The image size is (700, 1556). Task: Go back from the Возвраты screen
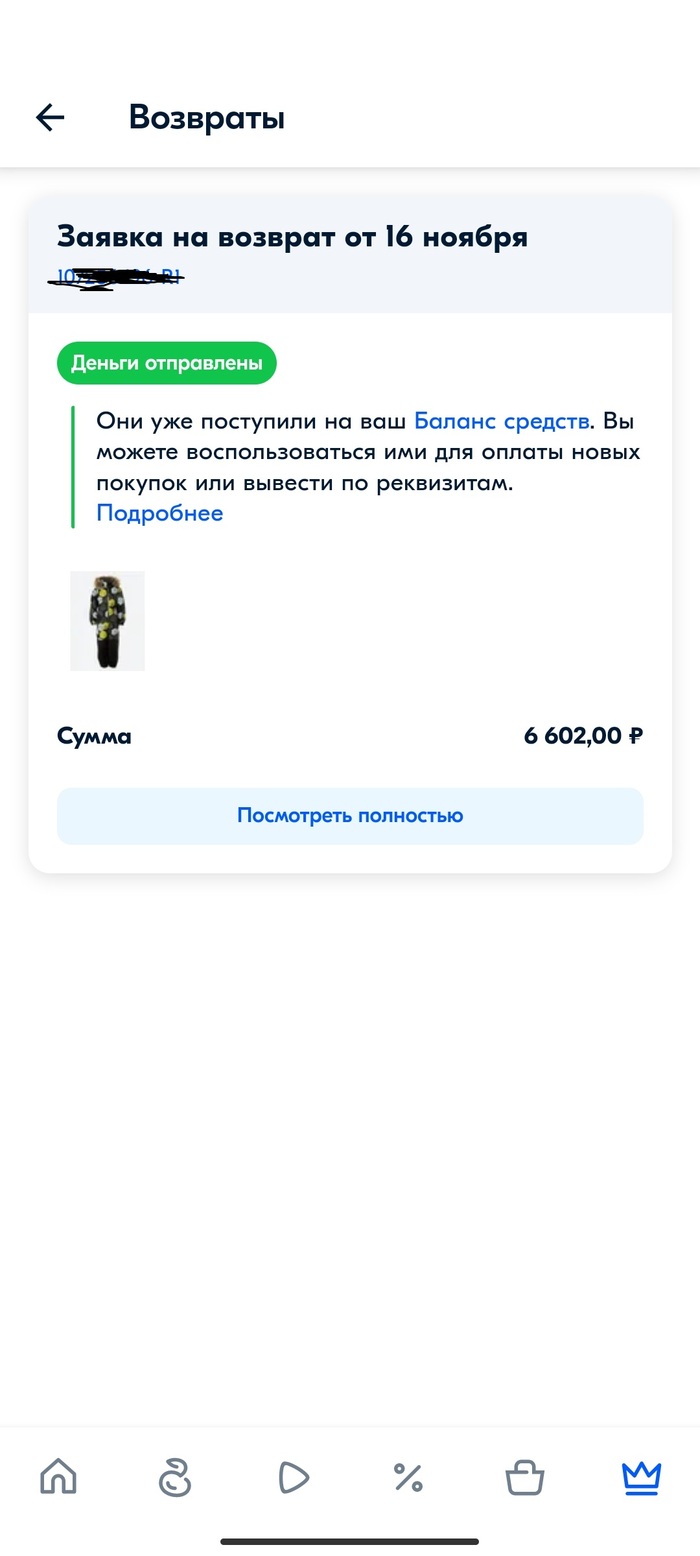[50, 118]
